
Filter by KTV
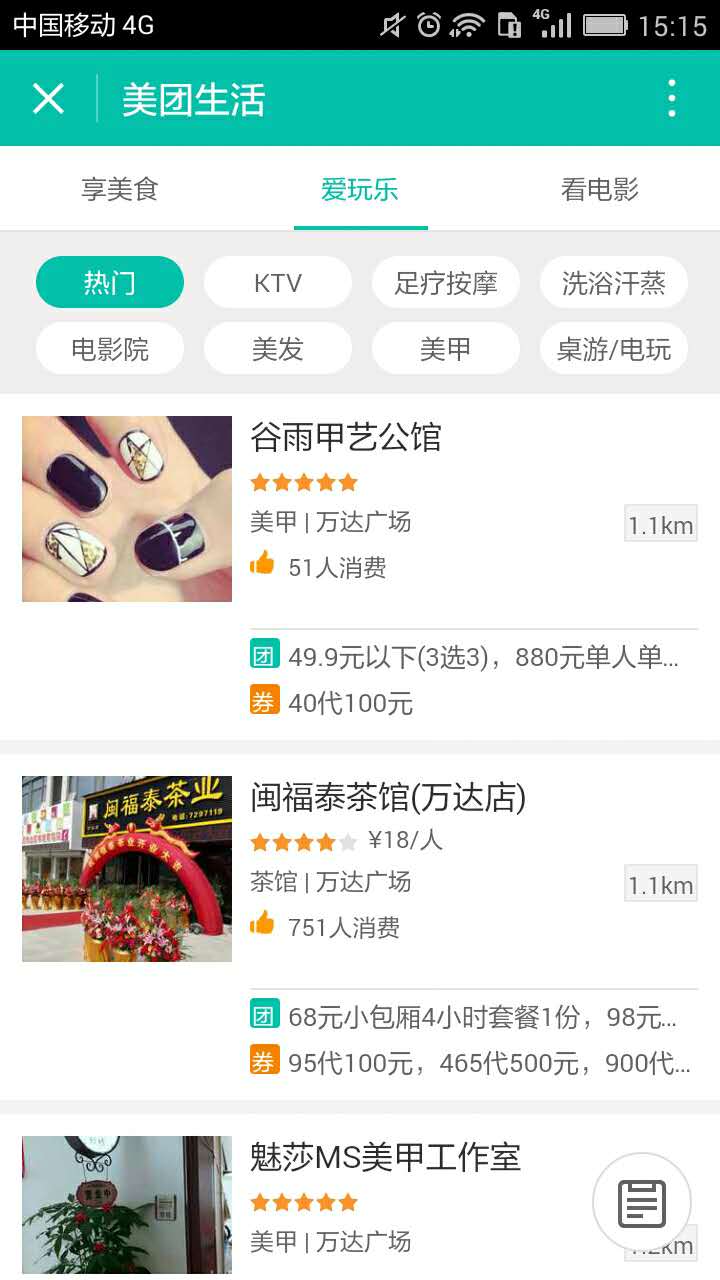[x=278, y=282]
